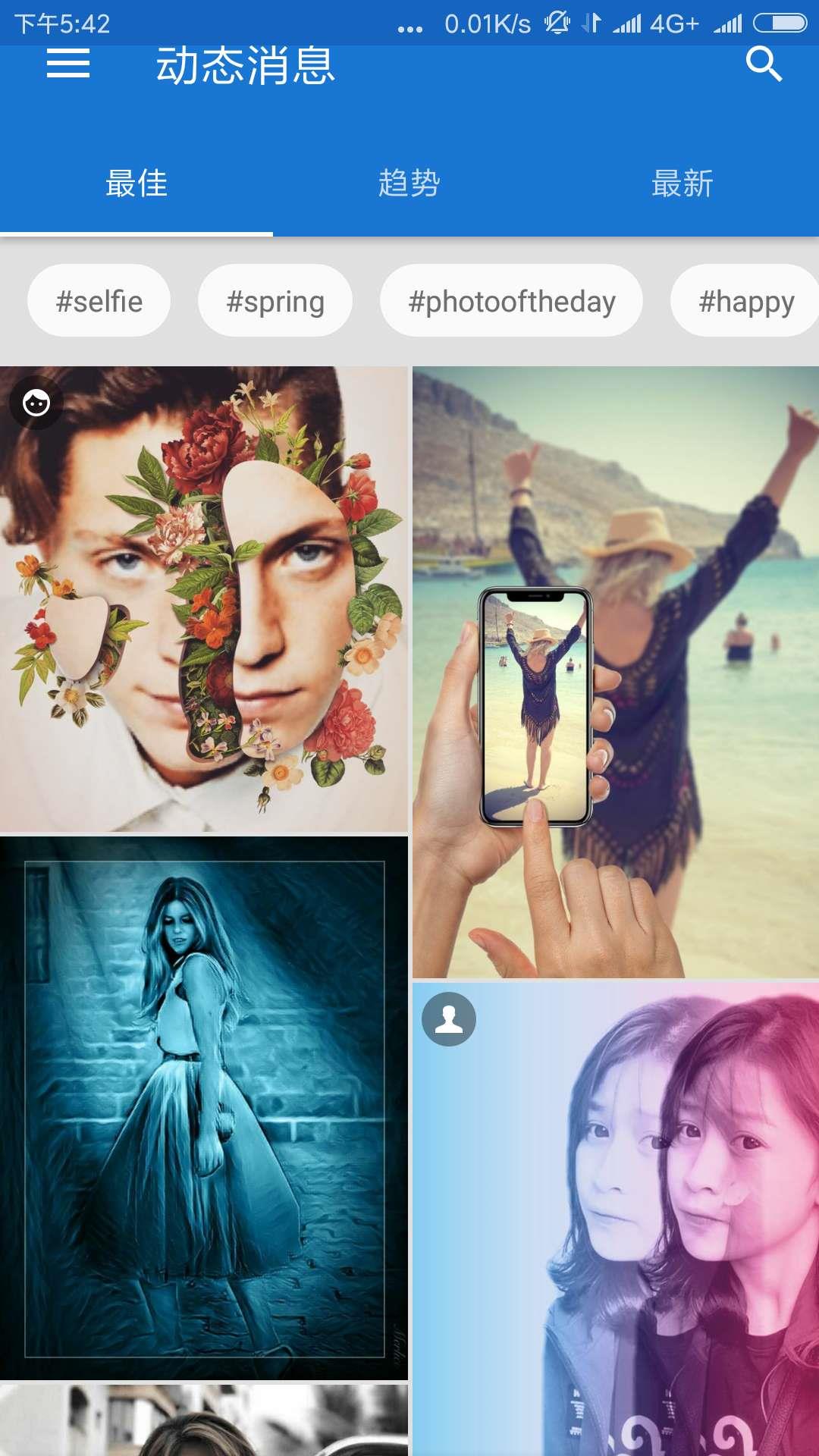This screenshot has height=1456, width=819.
Task: Select the #spring hashtag chip
Action: [x=275, y=301]
